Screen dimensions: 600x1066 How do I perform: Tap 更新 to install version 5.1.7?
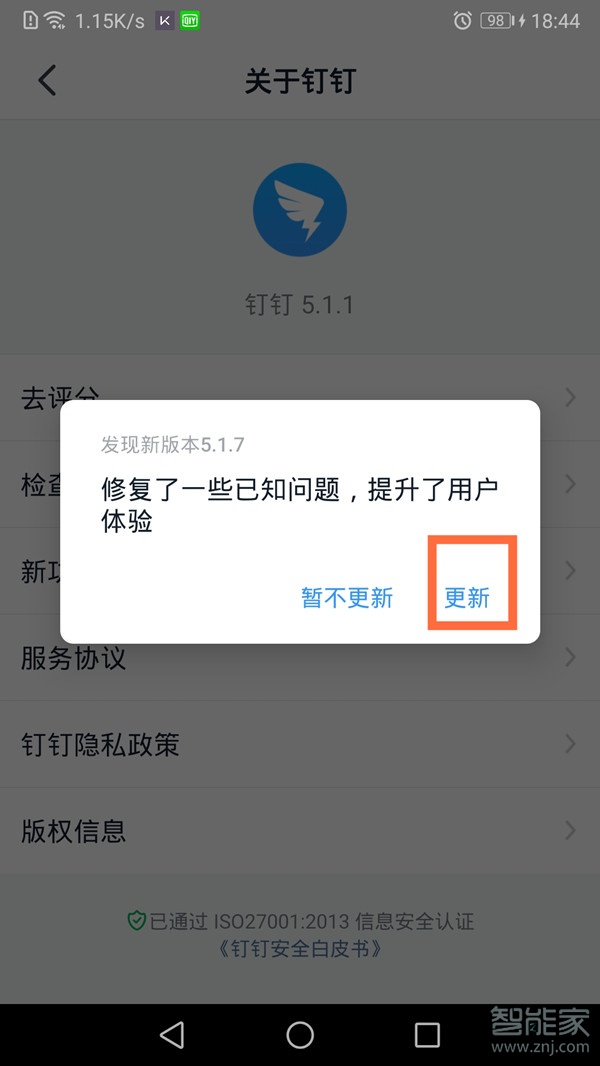click(x=467, y=597)
